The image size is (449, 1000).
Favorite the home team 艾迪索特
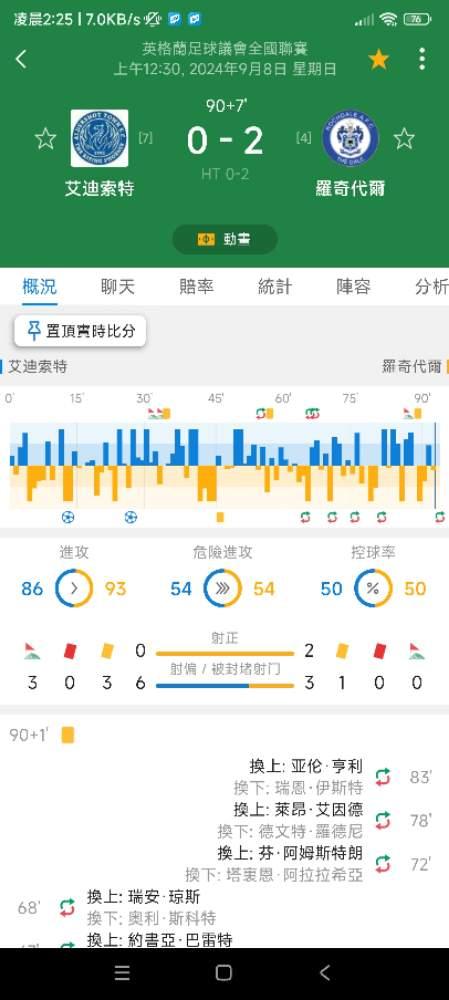45,138
